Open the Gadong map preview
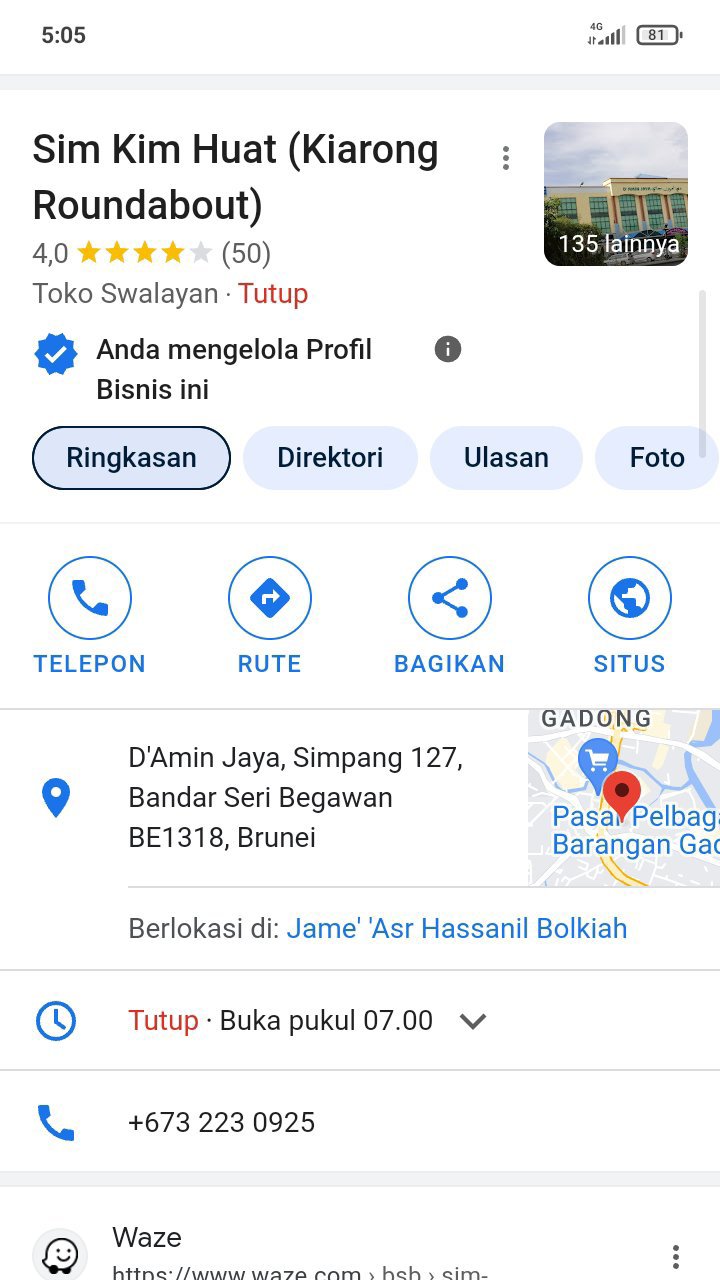This screenshot has height=1280, width=720. [624, 798]
